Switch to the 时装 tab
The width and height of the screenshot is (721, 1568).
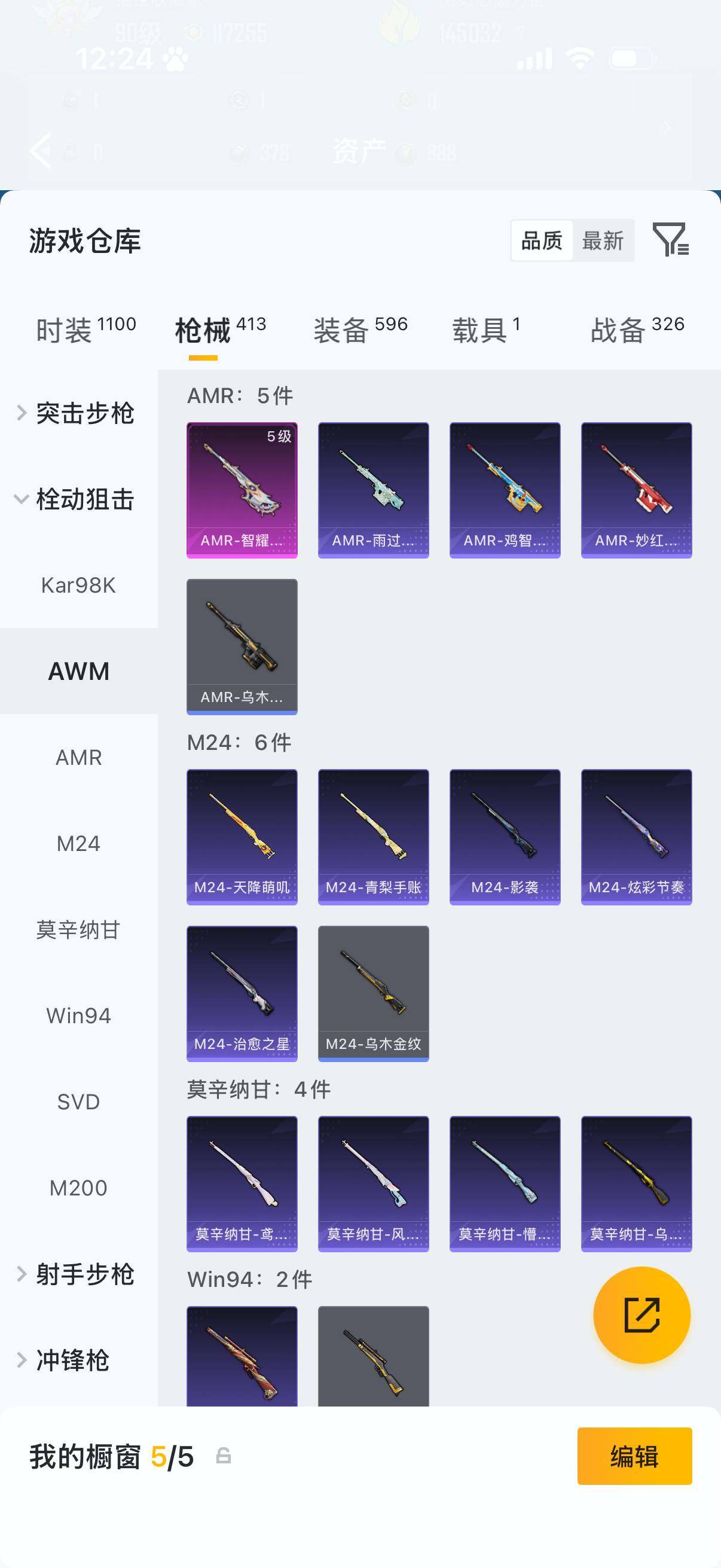[x=85, y=330]
